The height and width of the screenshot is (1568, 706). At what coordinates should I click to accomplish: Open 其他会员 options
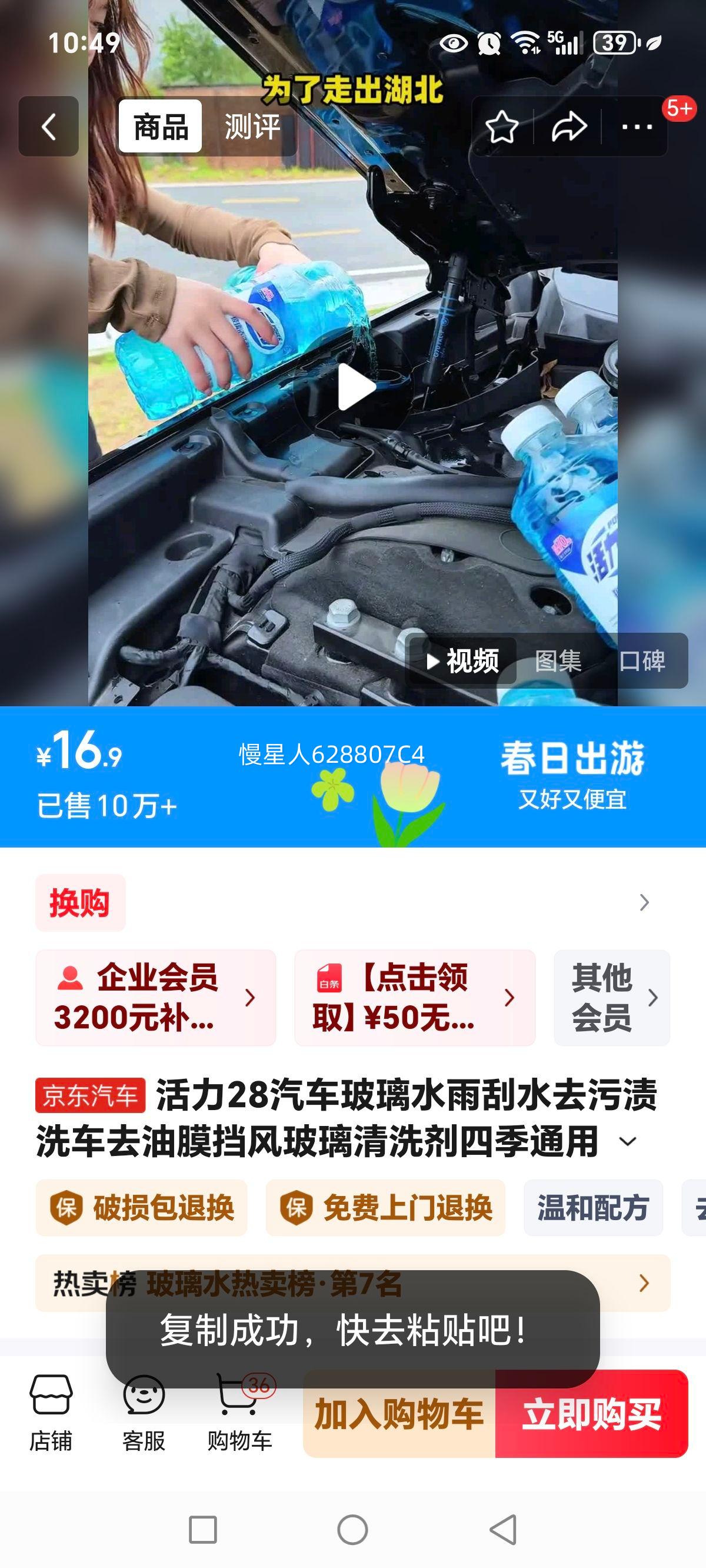click(612, 998)
